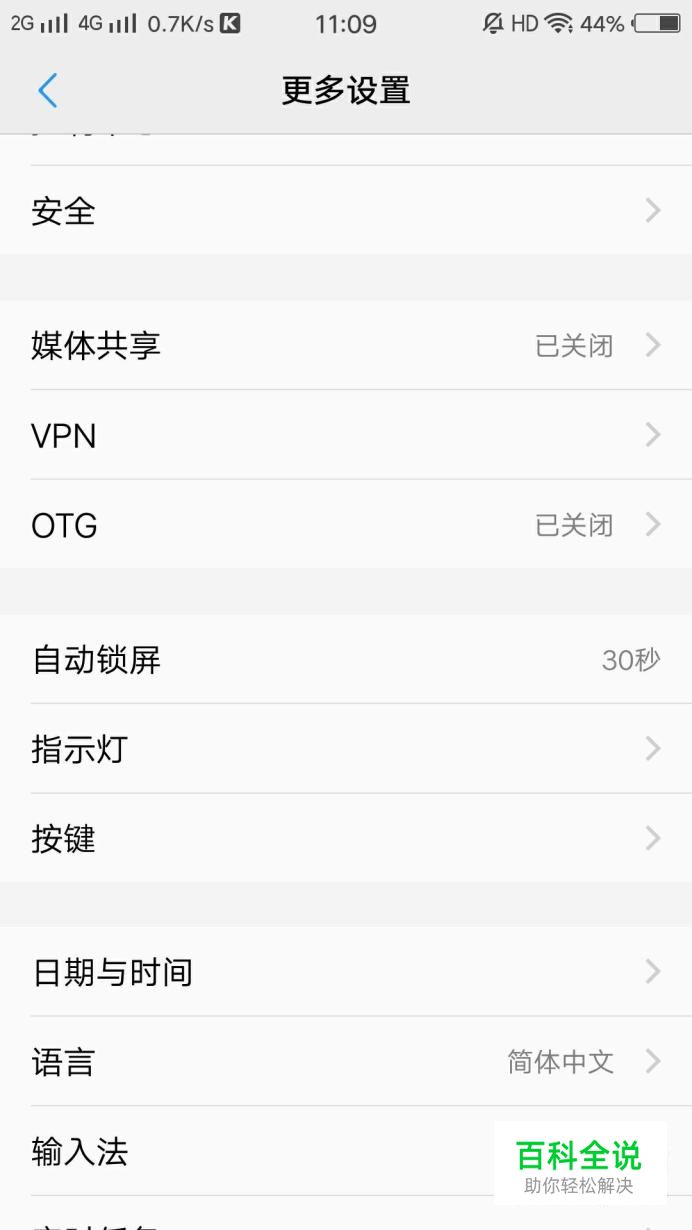Open the 按键 settings row

[346, 838]
